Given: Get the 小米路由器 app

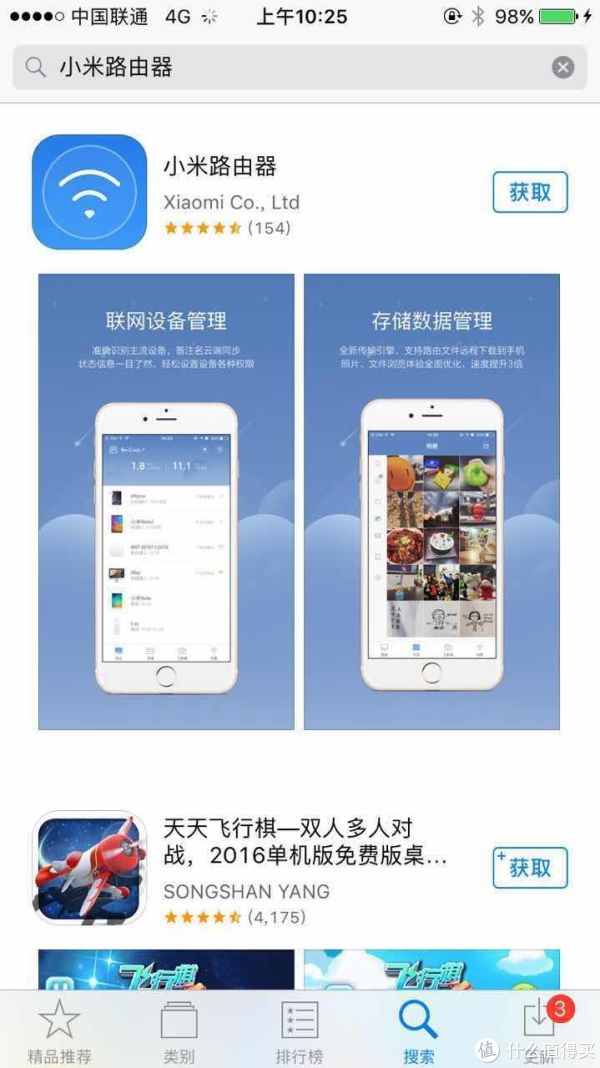Looking at the screenshot, I should coord(530,192).
